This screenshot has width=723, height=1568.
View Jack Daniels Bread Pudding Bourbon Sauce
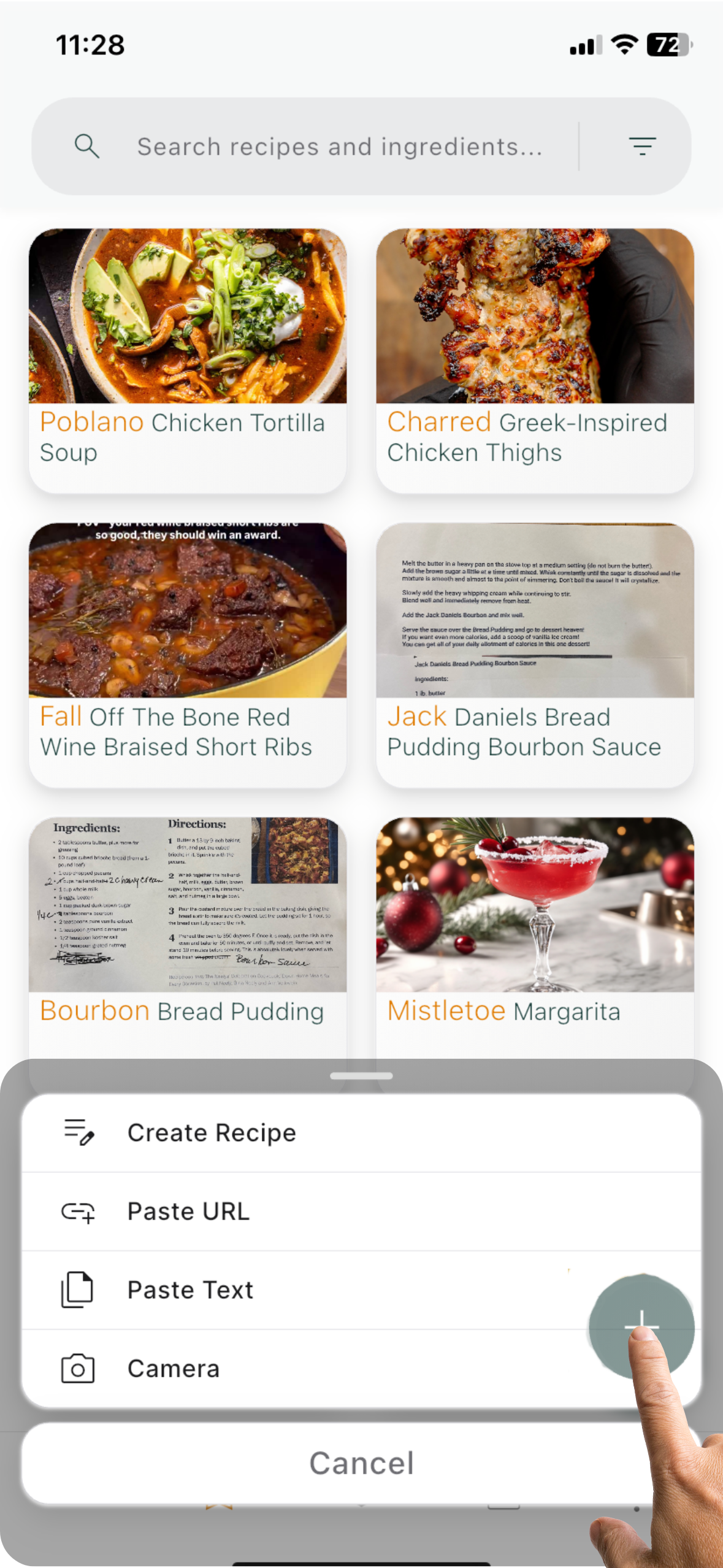tap(535, 654)
